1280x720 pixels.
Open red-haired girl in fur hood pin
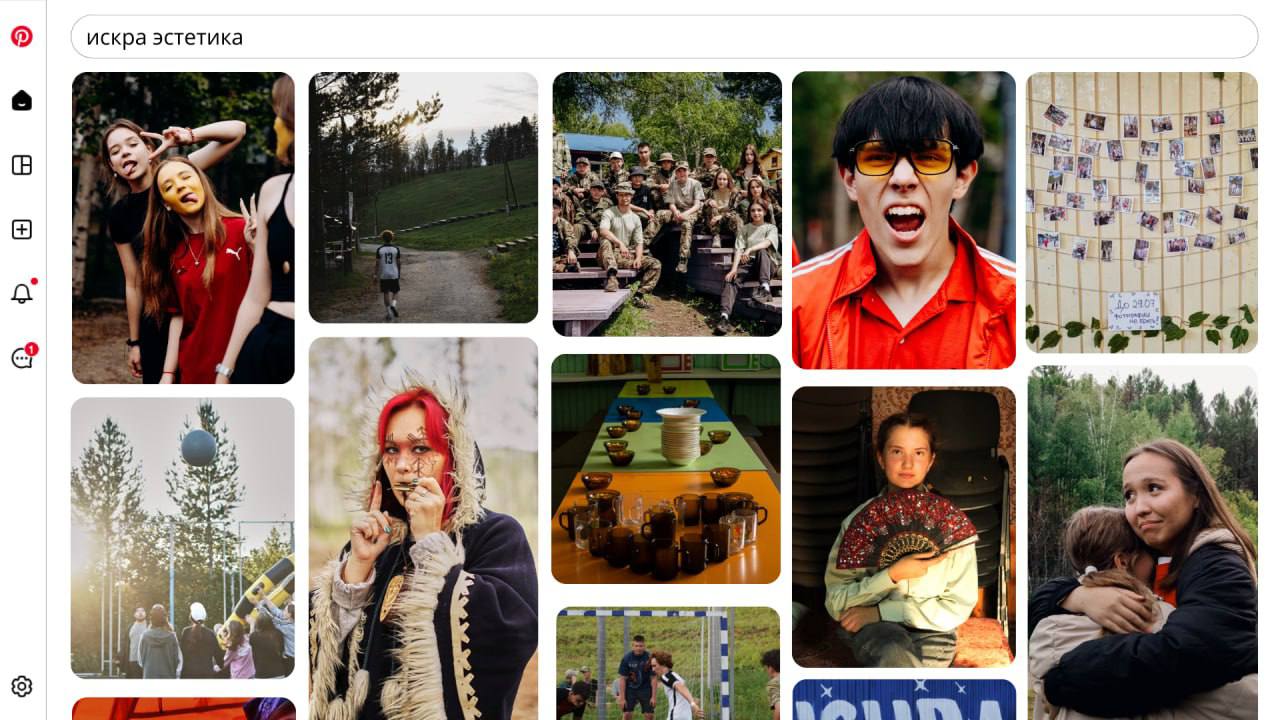click(423, 528)
